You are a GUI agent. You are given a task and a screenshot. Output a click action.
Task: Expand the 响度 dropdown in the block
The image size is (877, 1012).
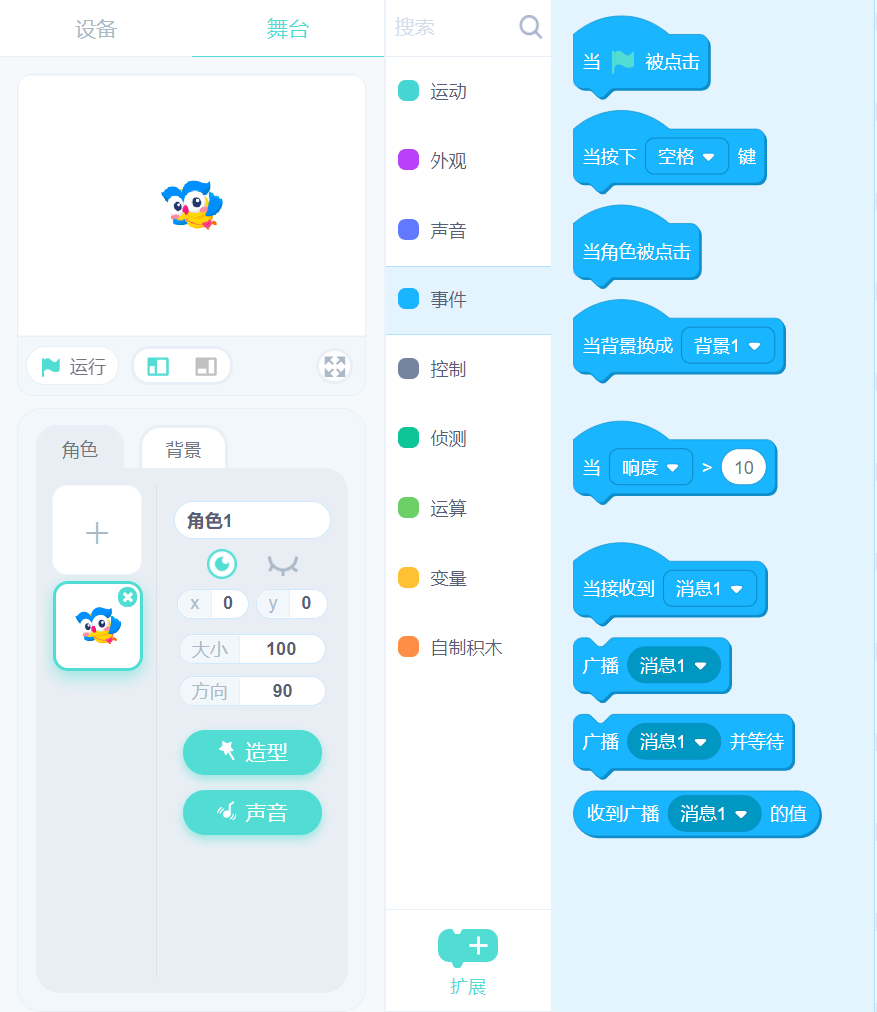(x=650, y=467)
